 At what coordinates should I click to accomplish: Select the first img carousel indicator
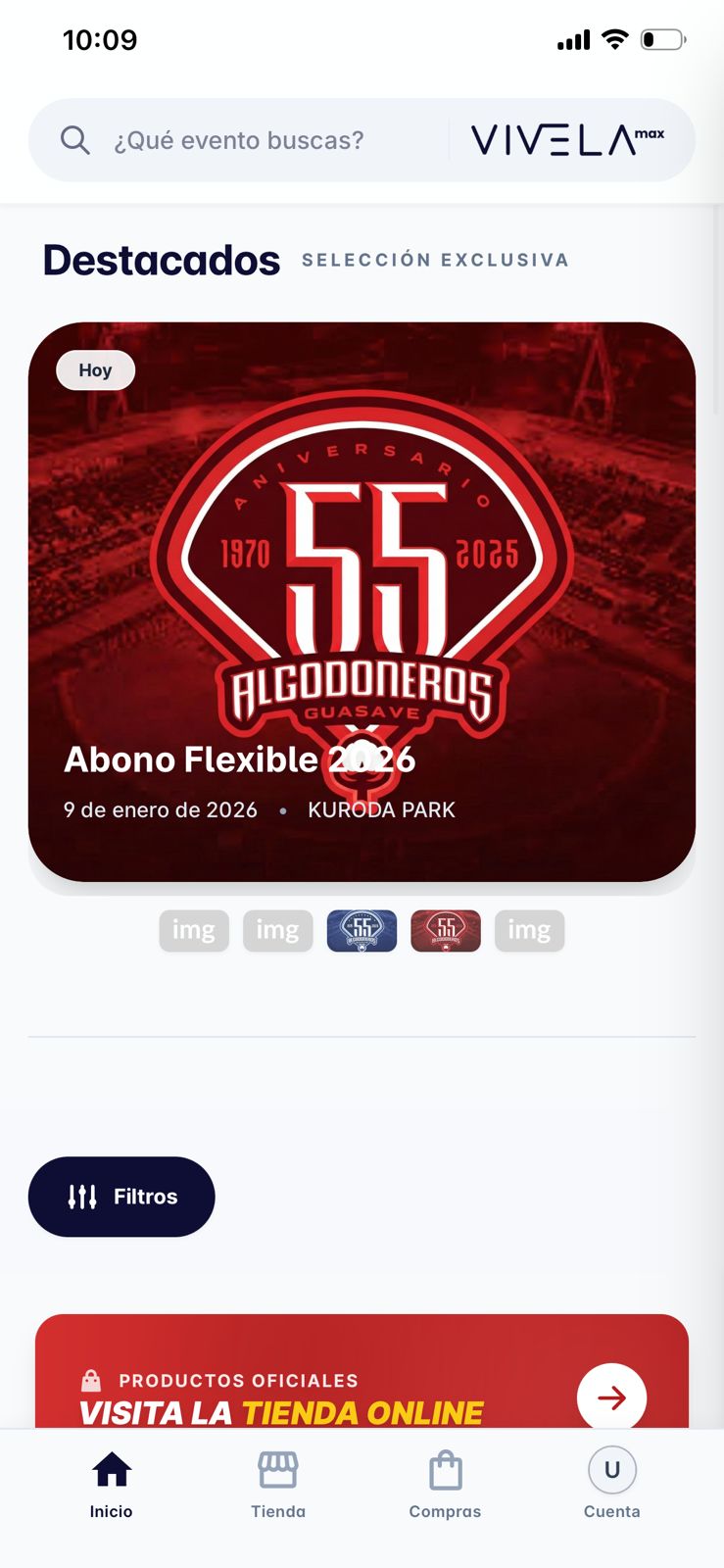click(193, 931)
